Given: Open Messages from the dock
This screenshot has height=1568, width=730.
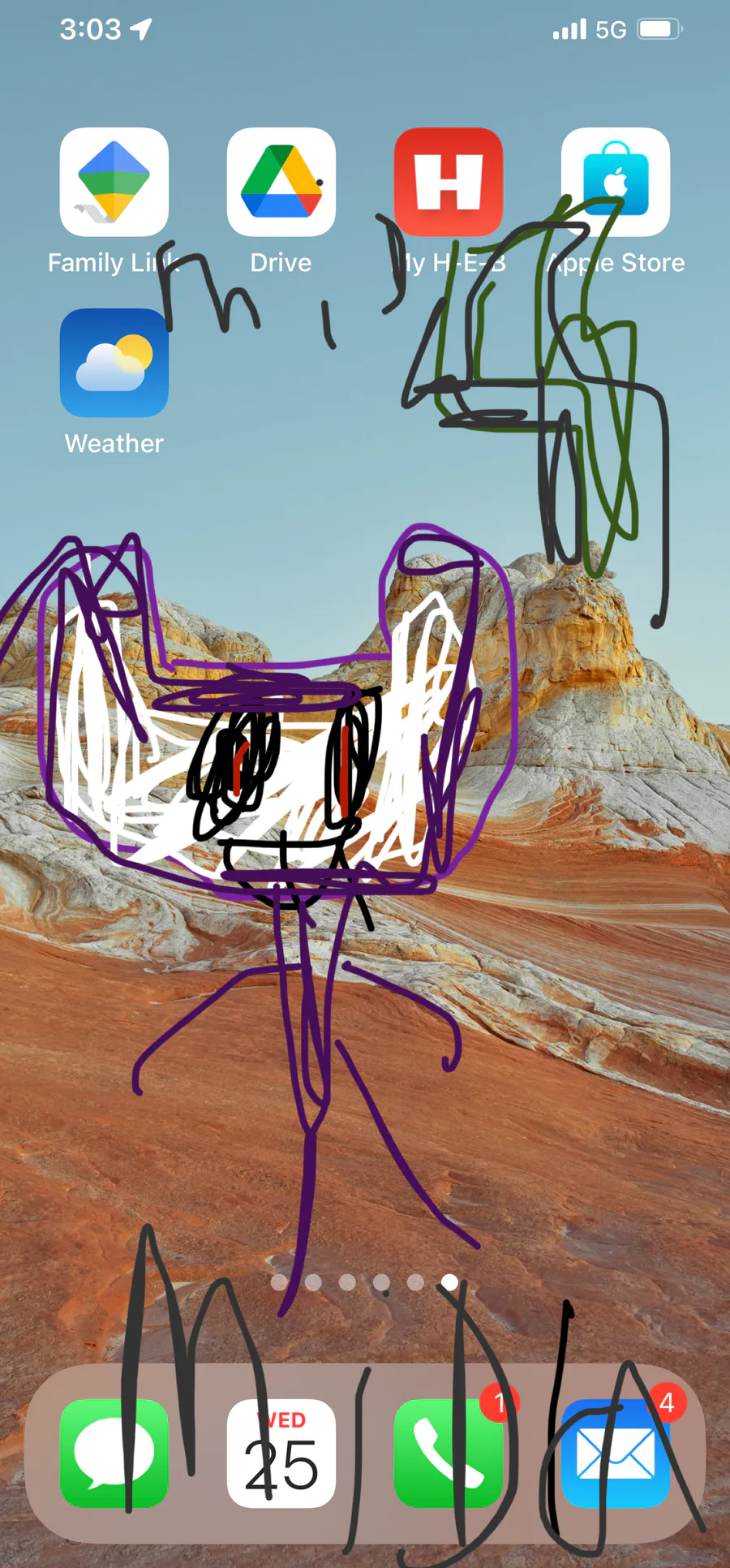Looking at the screenshot, I should point(114,1453).
